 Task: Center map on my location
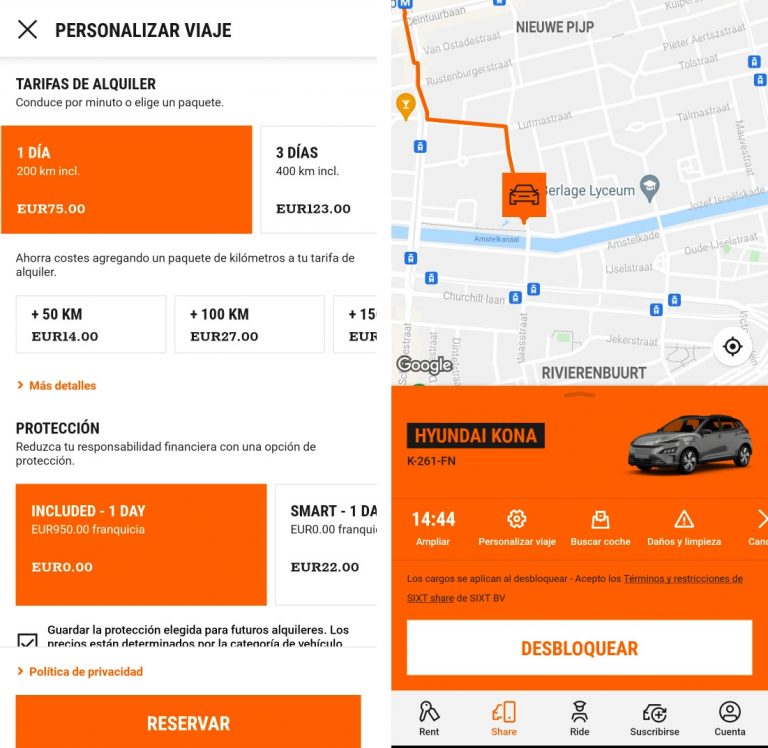pyautogui.click(x=733, y=346)
